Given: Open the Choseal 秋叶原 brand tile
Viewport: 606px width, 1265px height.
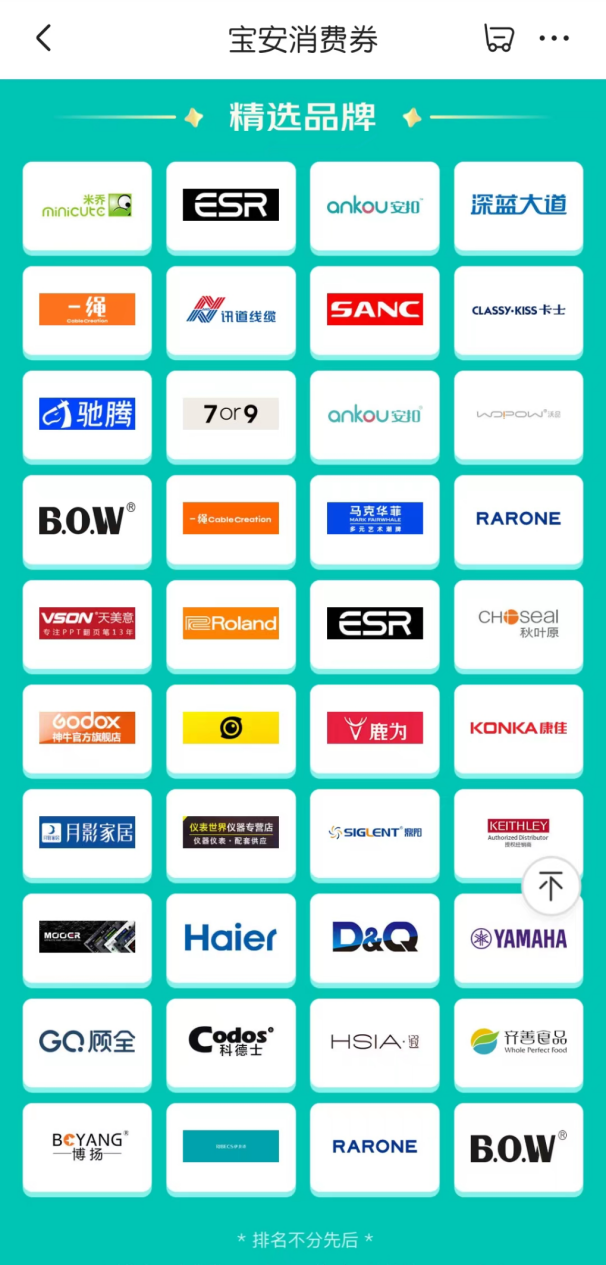Looking at the screenshot, I should 518,624.
